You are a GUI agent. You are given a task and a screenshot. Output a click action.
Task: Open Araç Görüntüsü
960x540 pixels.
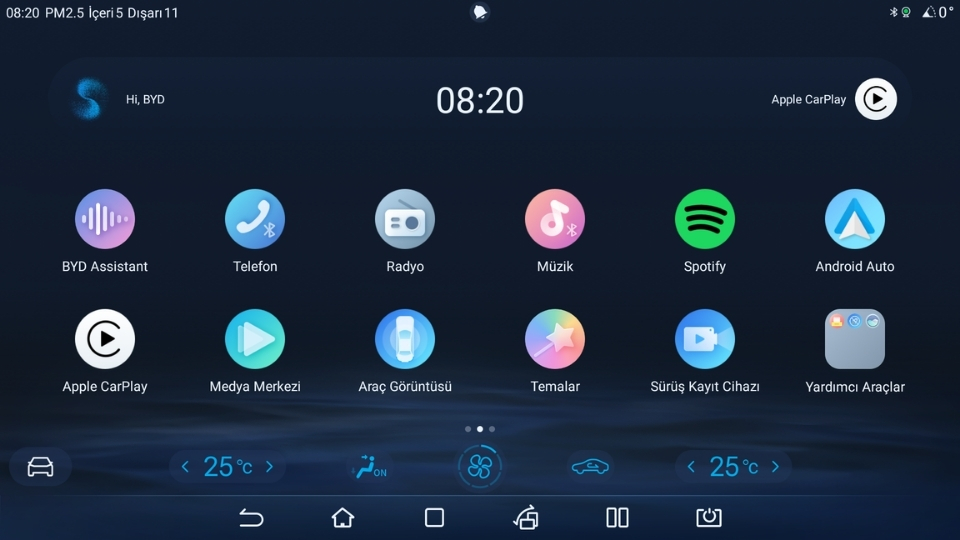coord(405,340)
